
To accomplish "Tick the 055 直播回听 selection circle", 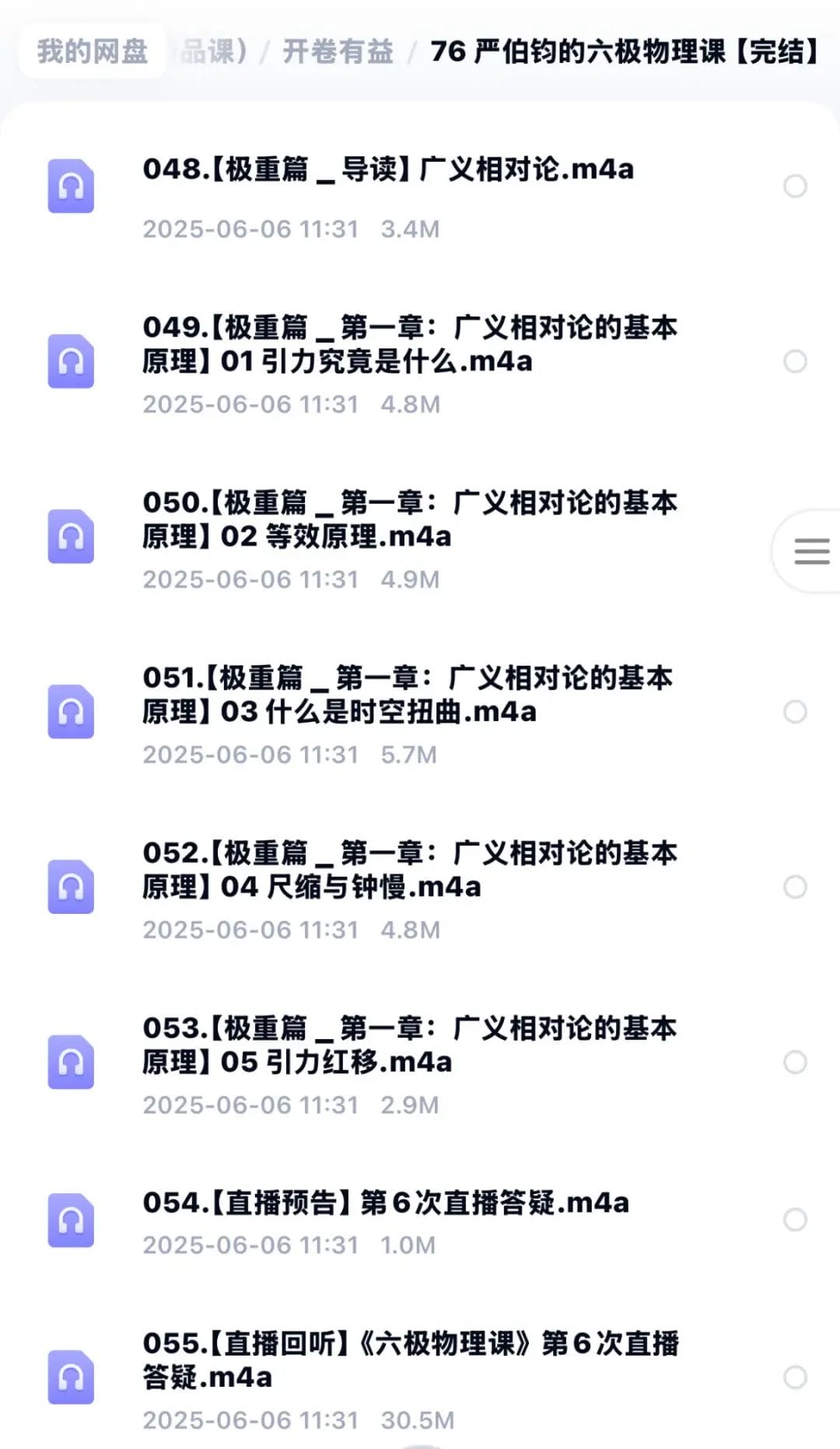I will click(x=795, y=1377).
